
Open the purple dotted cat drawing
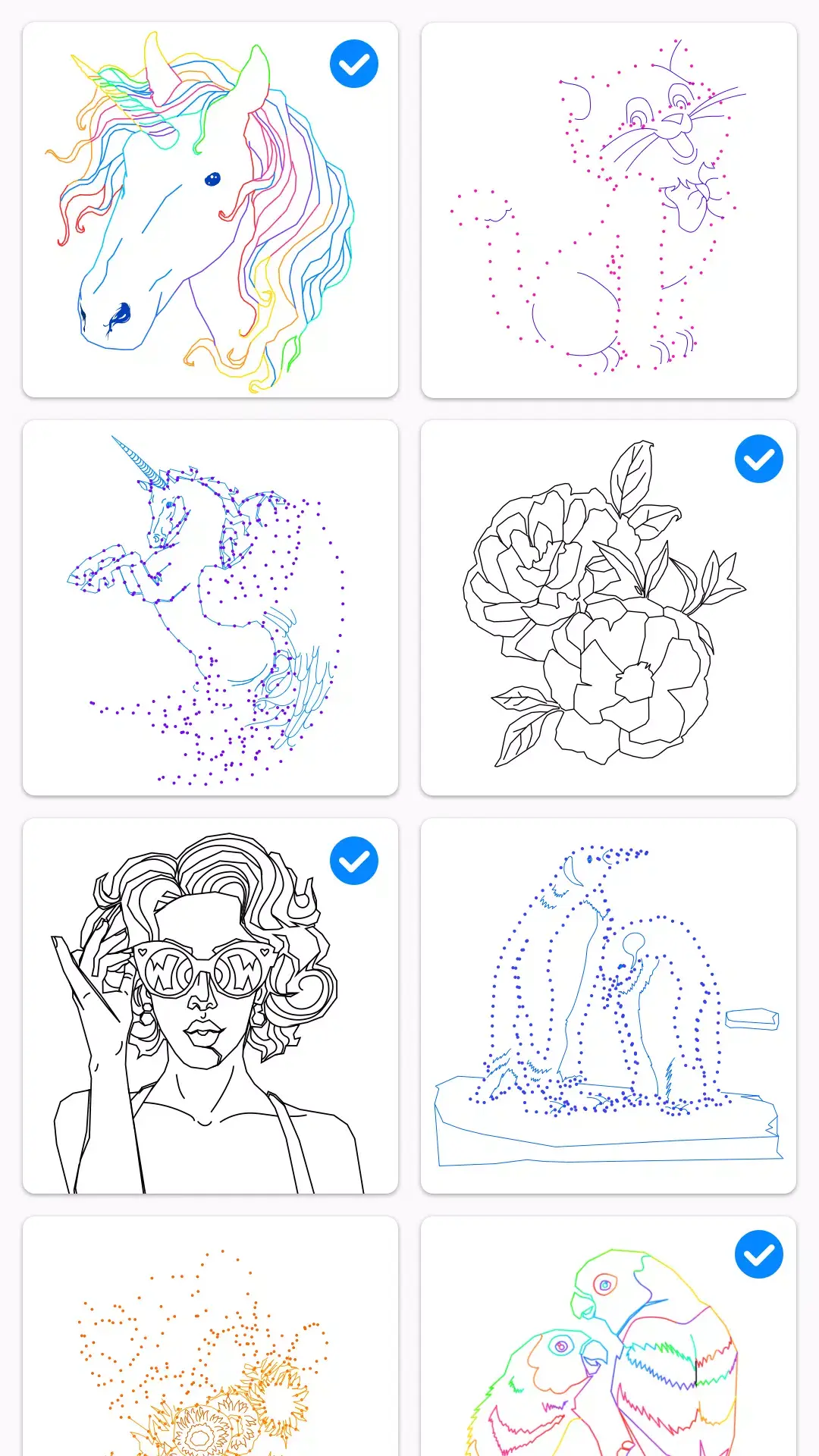click(x=608, y=210)
